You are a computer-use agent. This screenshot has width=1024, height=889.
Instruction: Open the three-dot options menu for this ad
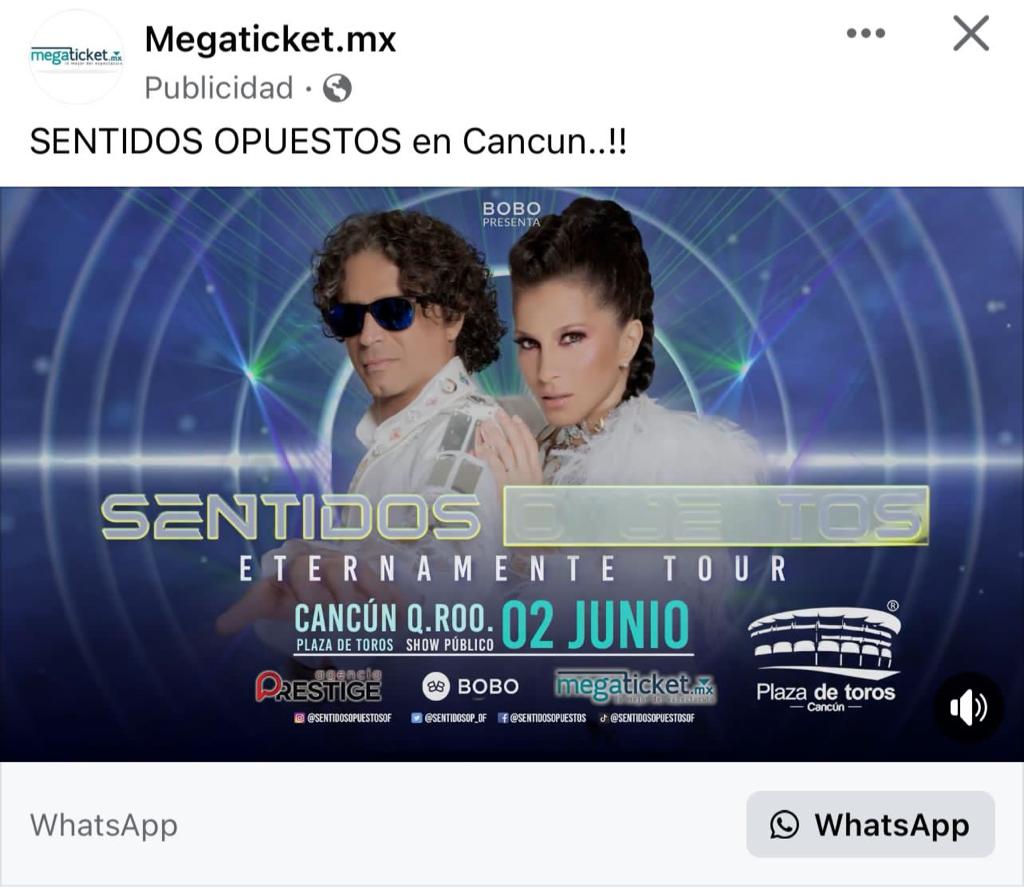pyautogui.click(x=865, y=33)
